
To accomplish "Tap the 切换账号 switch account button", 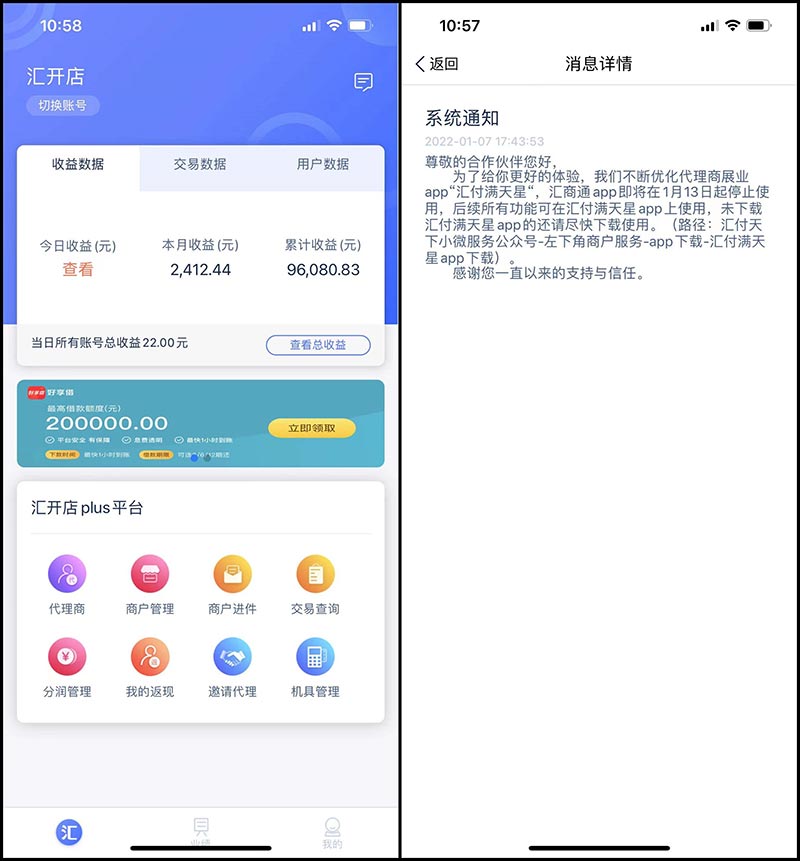I will (x=63, y=106).
